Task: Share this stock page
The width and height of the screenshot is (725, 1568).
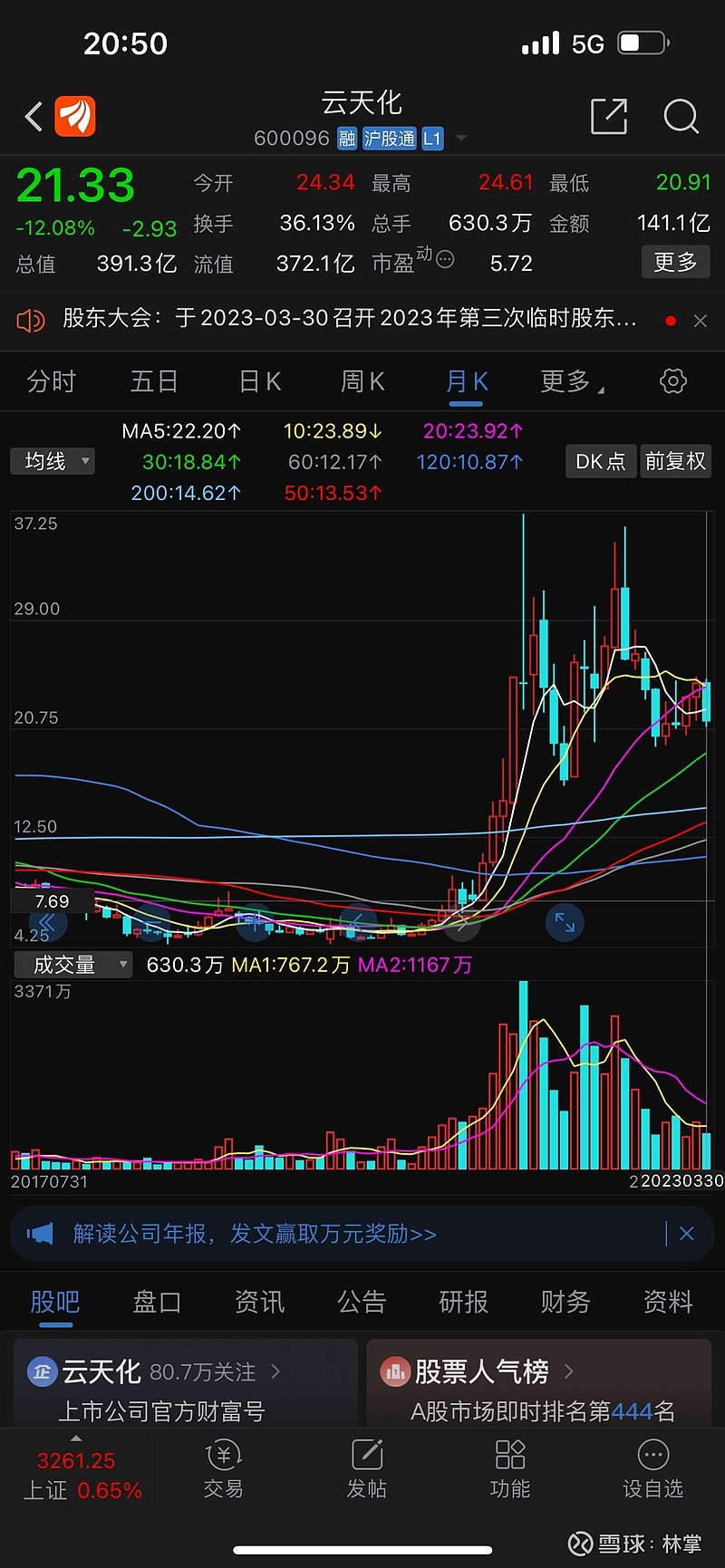Action: [x=609, y=116]
